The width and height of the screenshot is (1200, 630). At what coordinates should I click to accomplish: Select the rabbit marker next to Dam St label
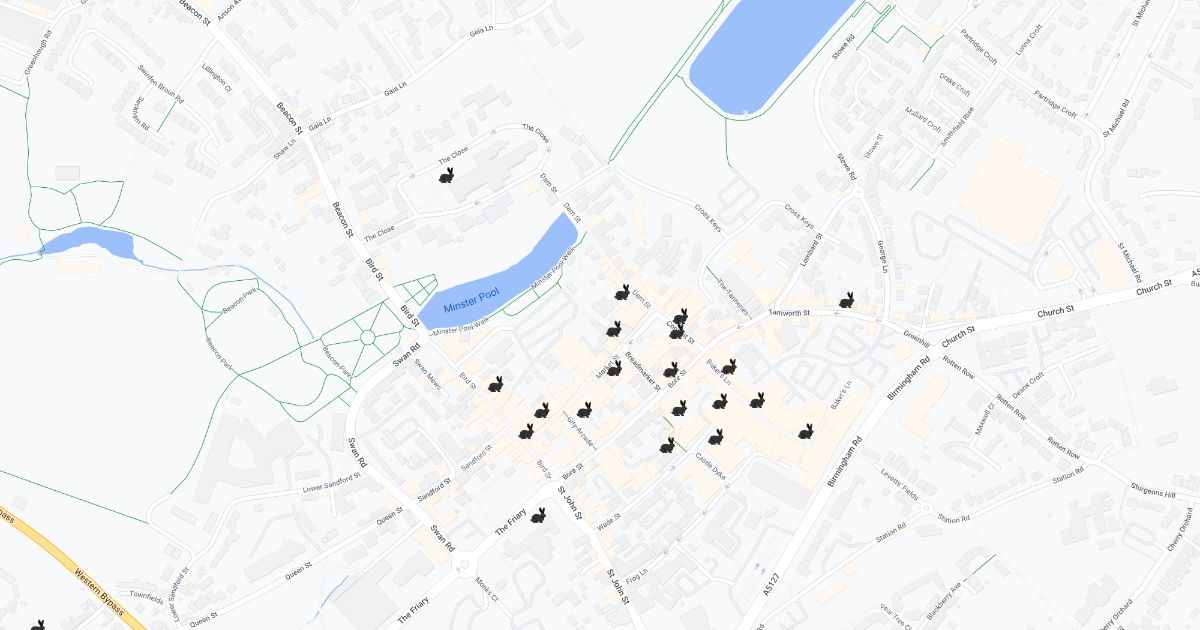tap(621, 293)
